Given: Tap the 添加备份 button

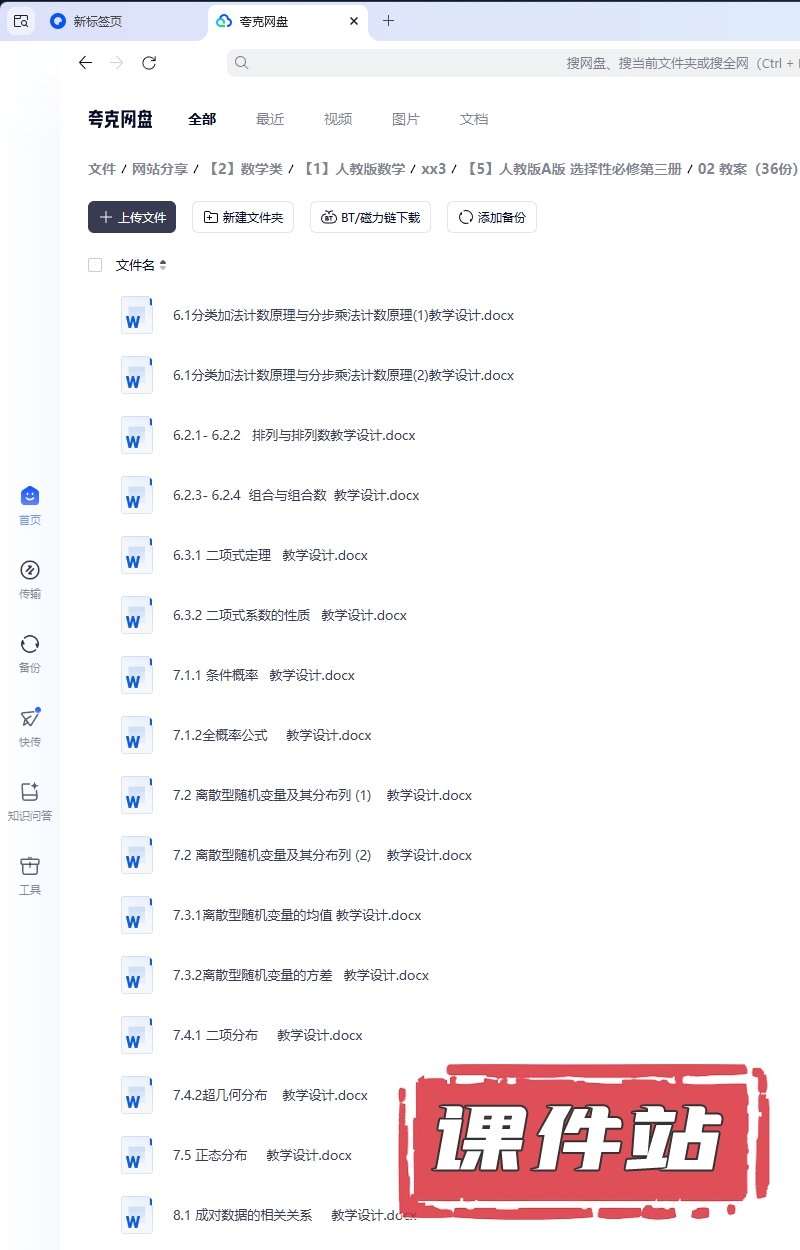Looking at the screenshot, I should pos(491,217).
